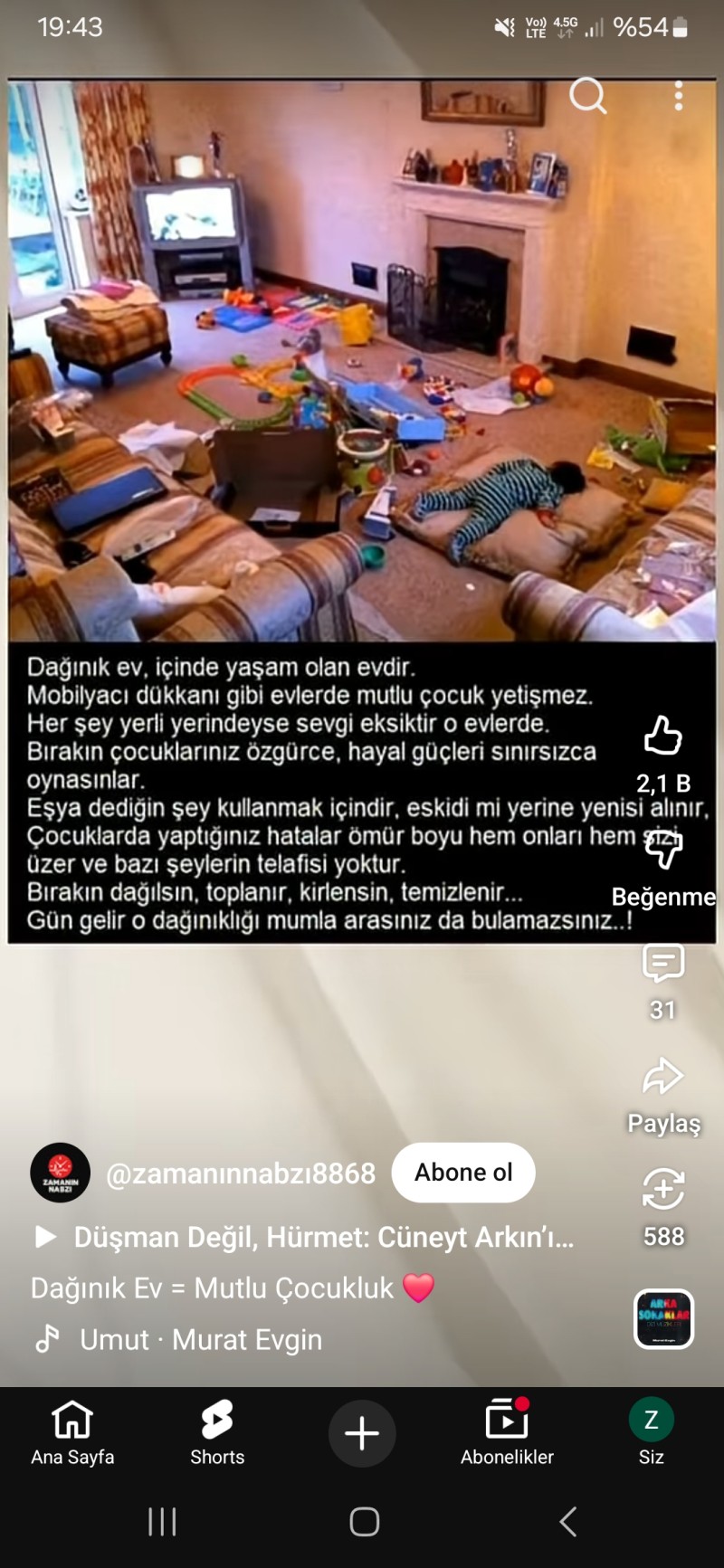Open search on the Shorts screen
Screen dimensions: 724x1568
pyautogui.click(x=589, y=97)
